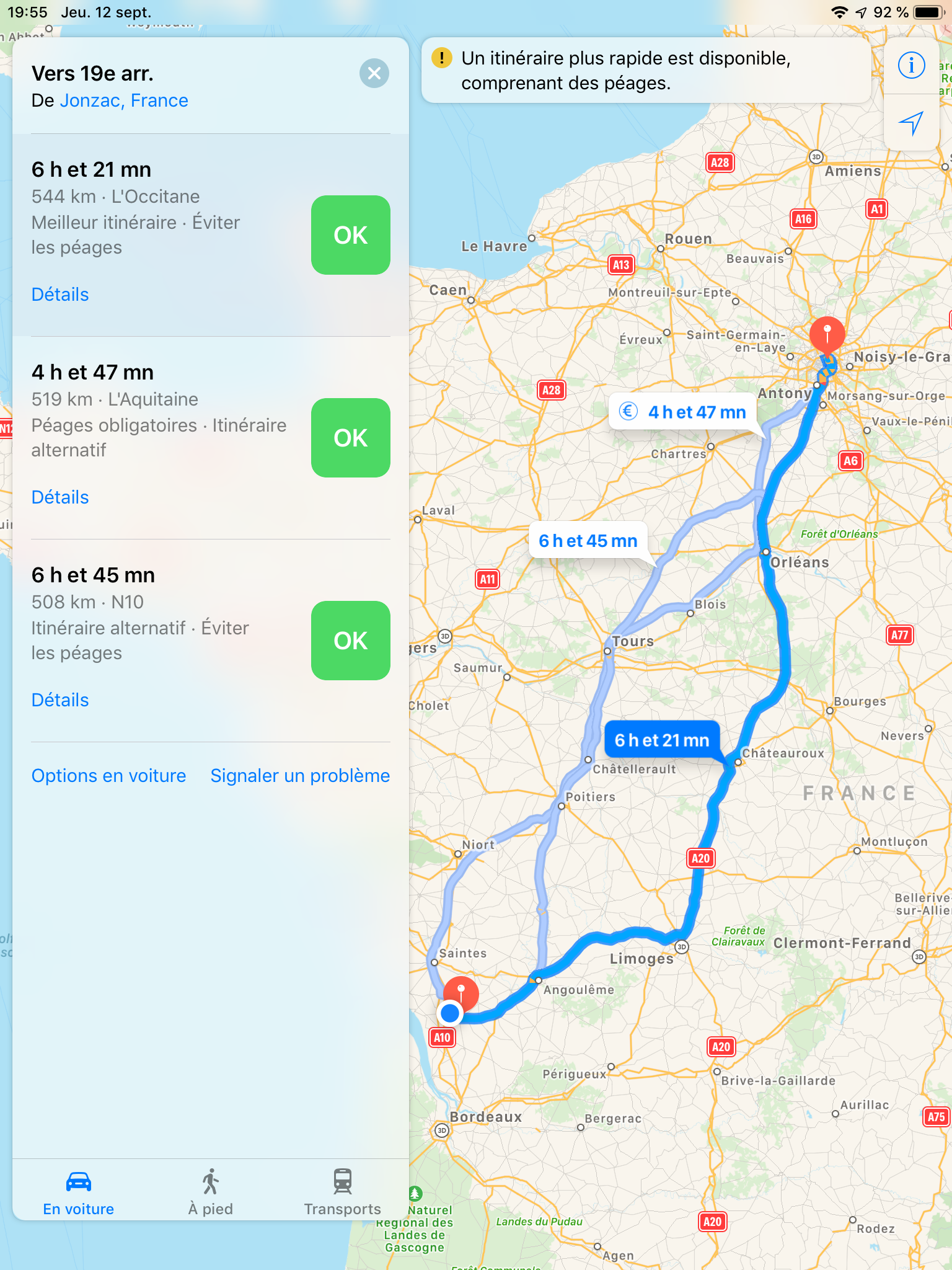Center the map on current location
Viewport: 952px width, 1270px height.
point(911,123)
